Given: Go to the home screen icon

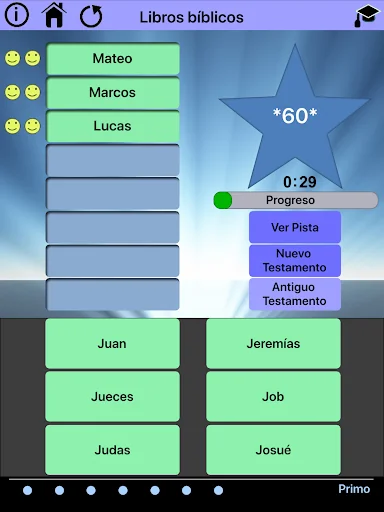Looking at the screenshot, I should [54, 15].
